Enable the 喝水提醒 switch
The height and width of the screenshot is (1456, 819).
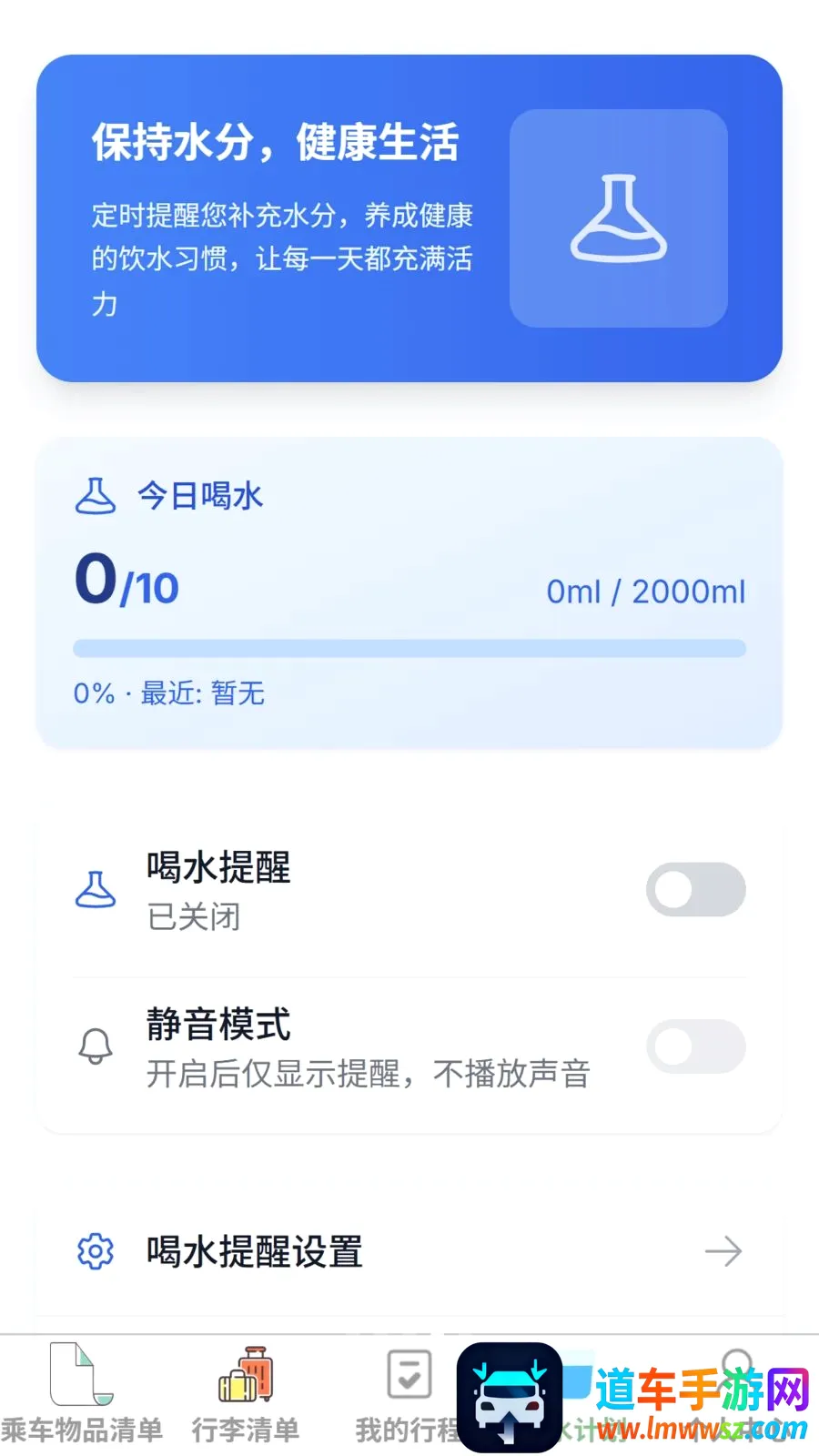click(x=695, y=889)
